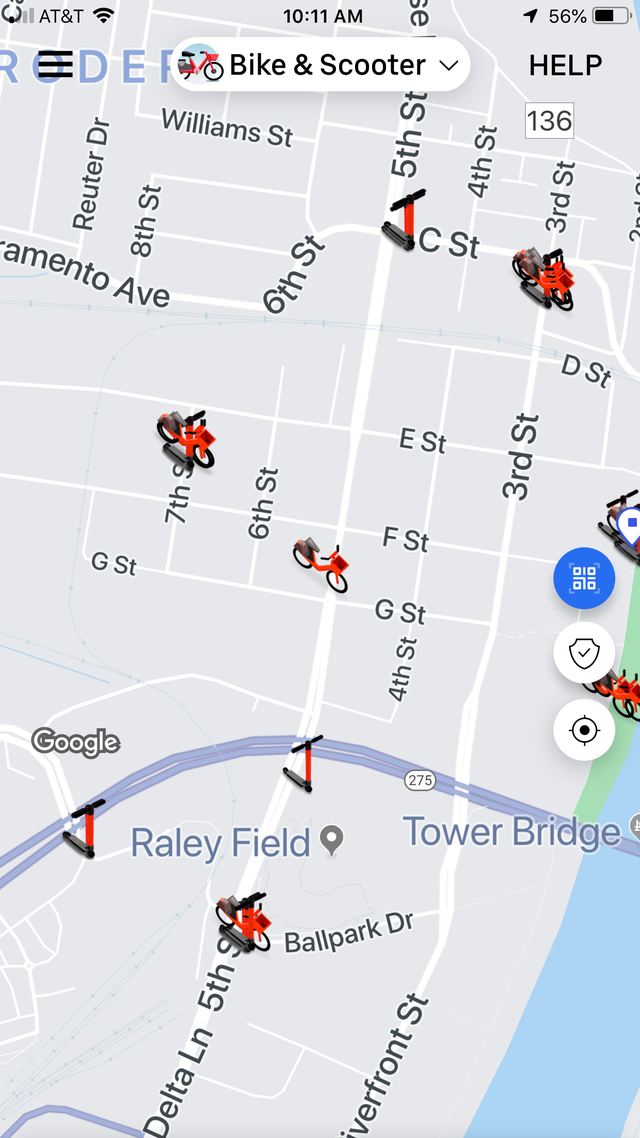Screen dimensions: 640x1138
Task: Open HELP
Action: (565, 65)
